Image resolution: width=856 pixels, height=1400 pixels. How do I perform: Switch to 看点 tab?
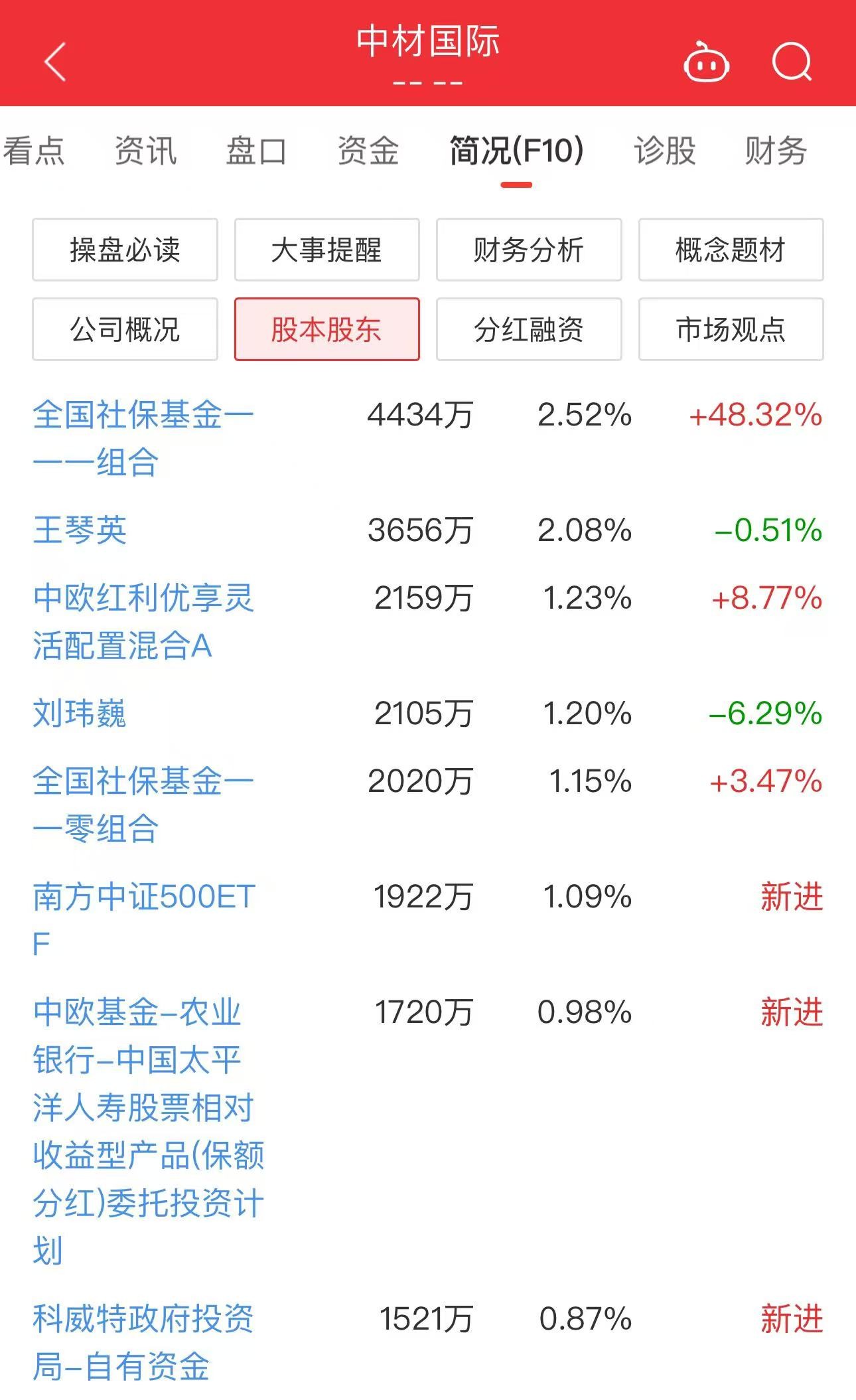[x=33, y=151]
